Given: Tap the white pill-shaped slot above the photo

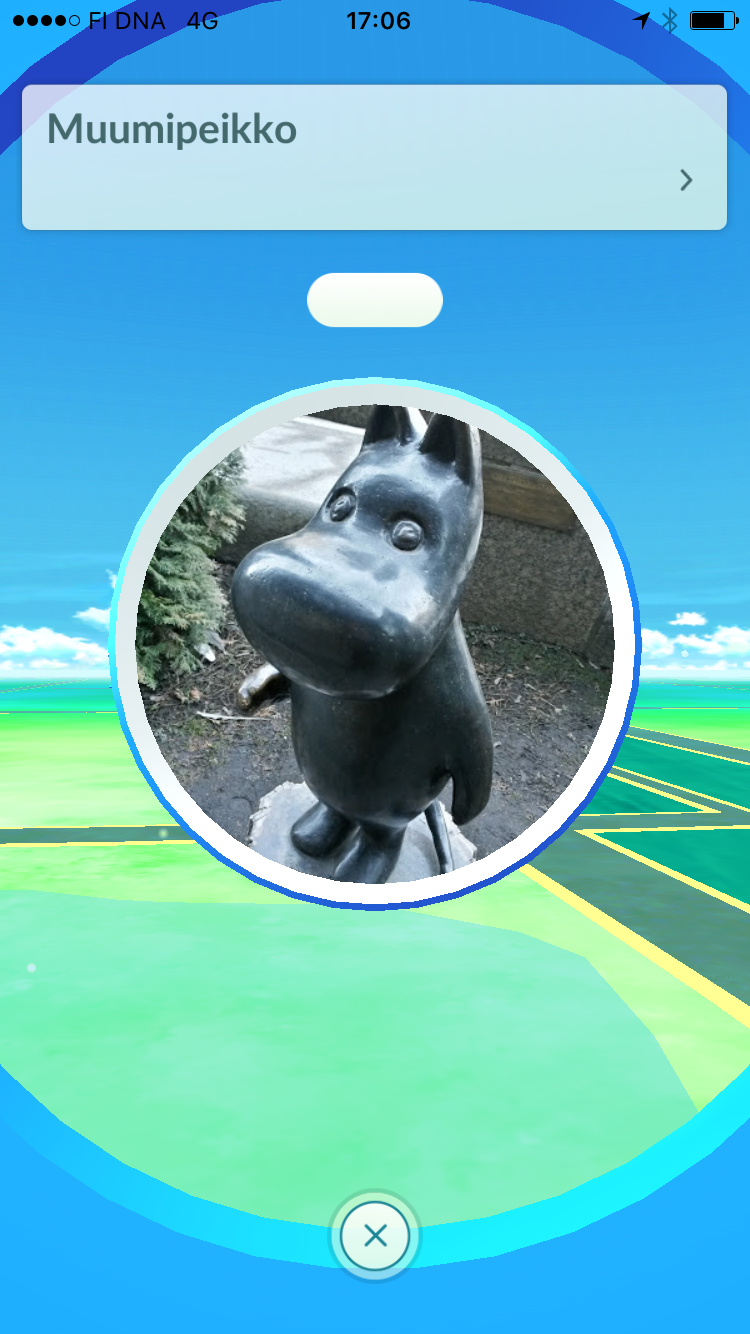Looking at the screenshot, I should (375, 300).
